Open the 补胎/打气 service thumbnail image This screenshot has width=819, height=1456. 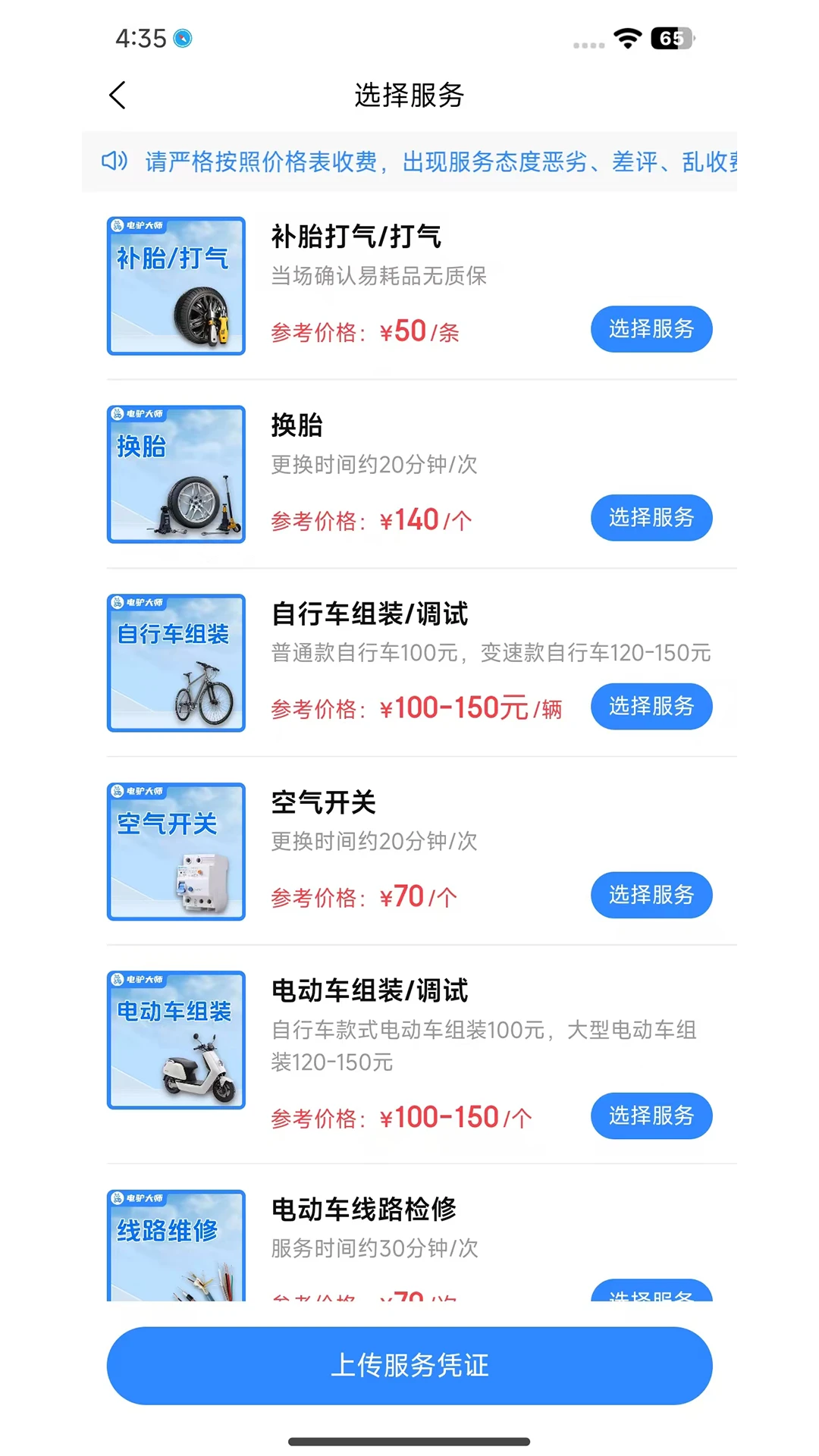tap(175, 286)
